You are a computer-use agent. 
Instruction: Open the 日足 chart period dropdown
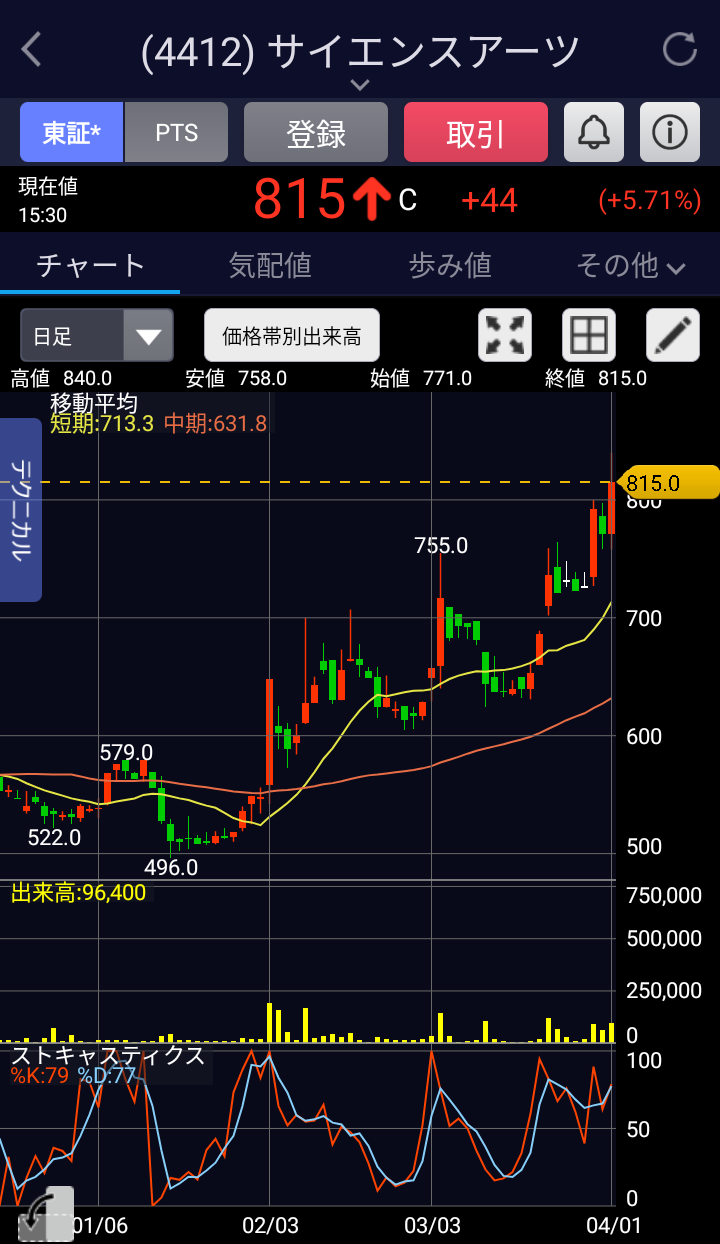click(97, 335)
